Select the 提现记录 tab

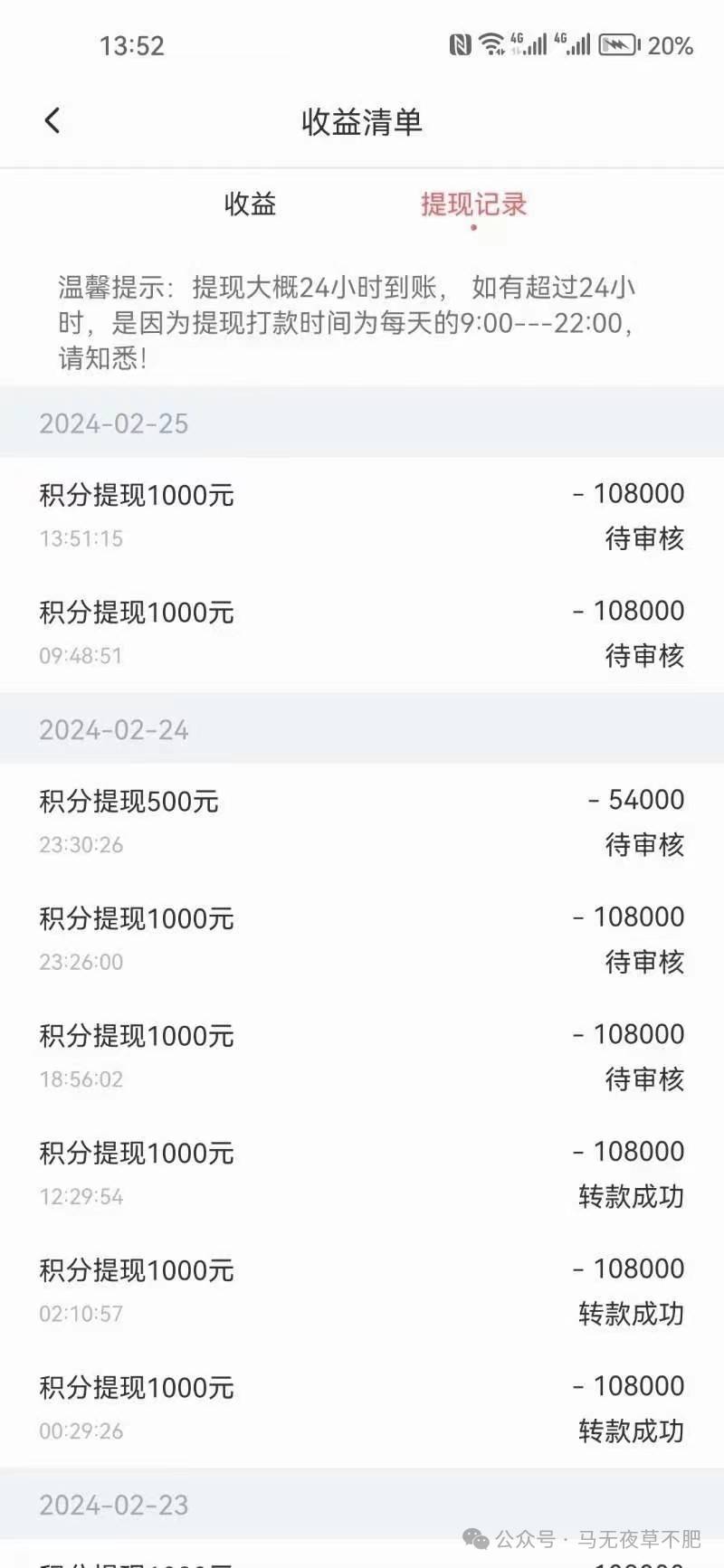point(473,204)
